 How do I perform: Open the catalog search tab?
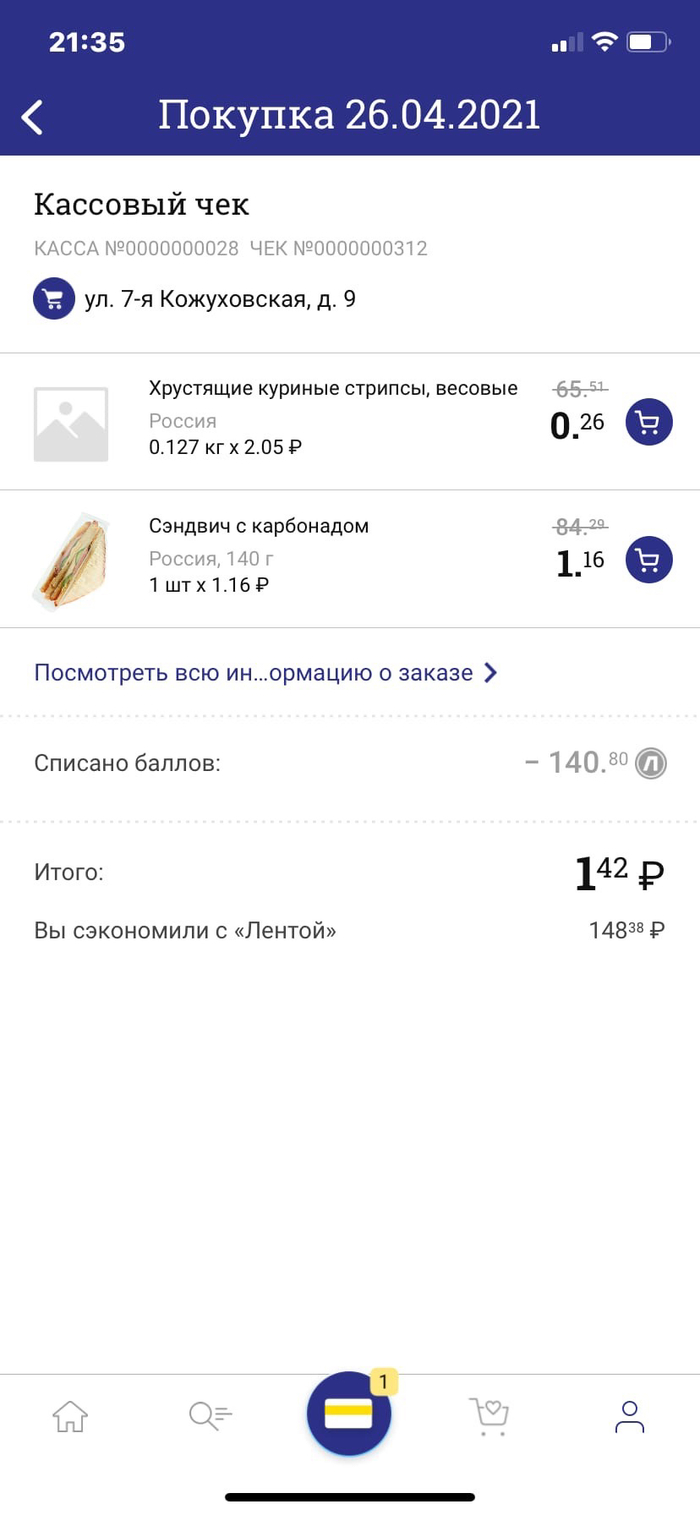[x=210, y=1416]
